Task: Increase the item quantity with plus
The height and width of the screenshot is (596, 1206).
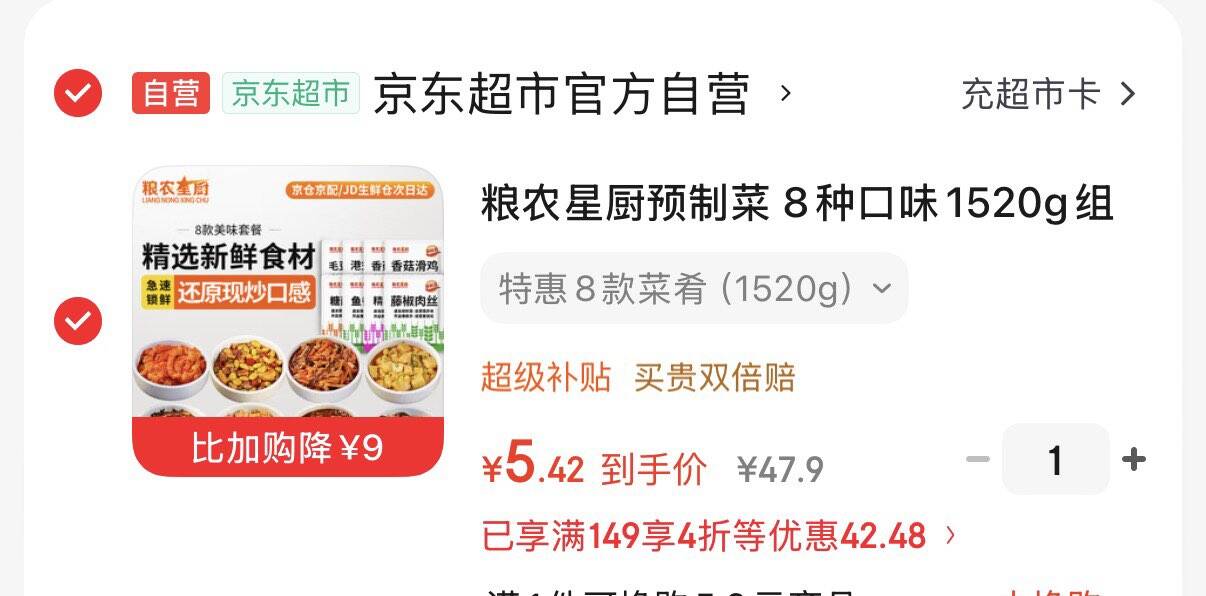Action: [x=1133, y=459]
